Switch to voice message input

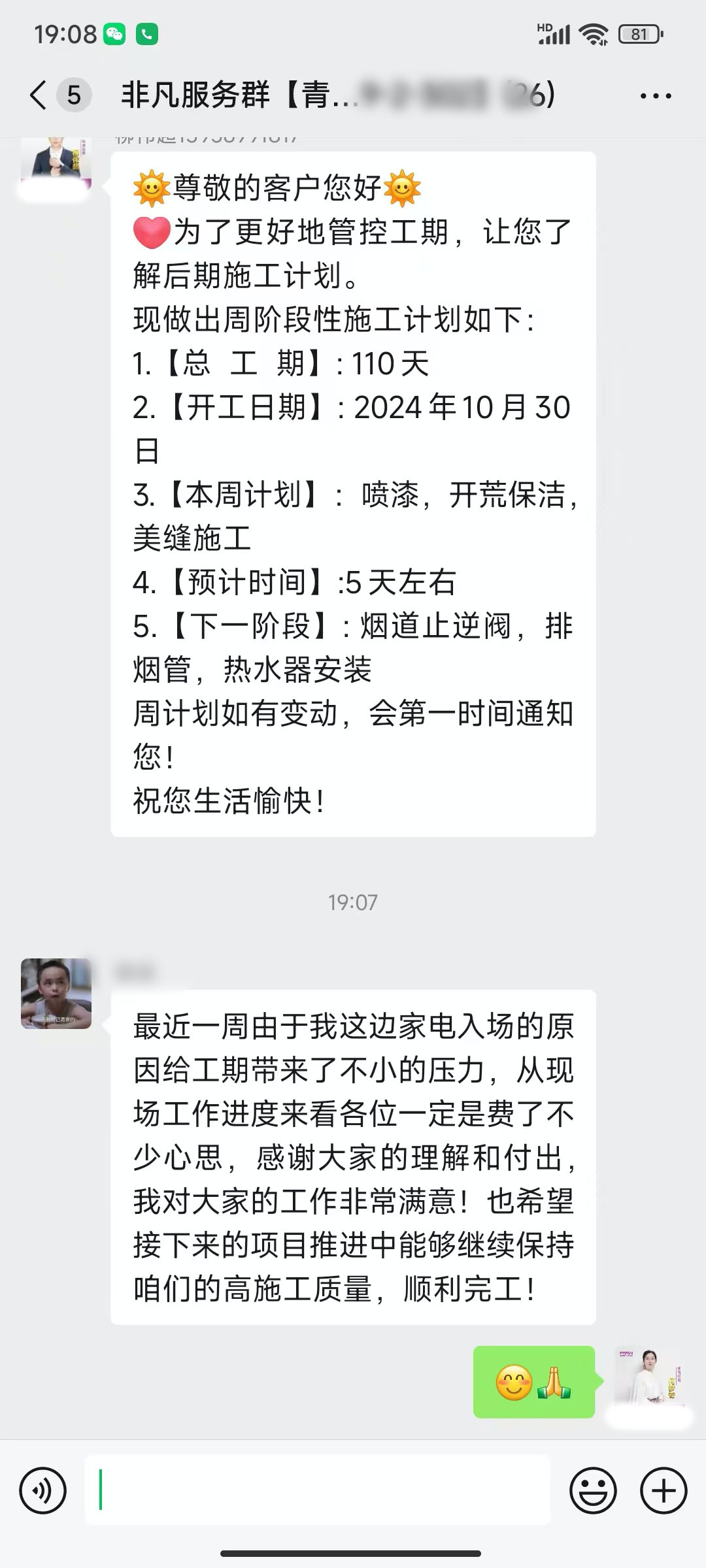tap(43, 1491)
